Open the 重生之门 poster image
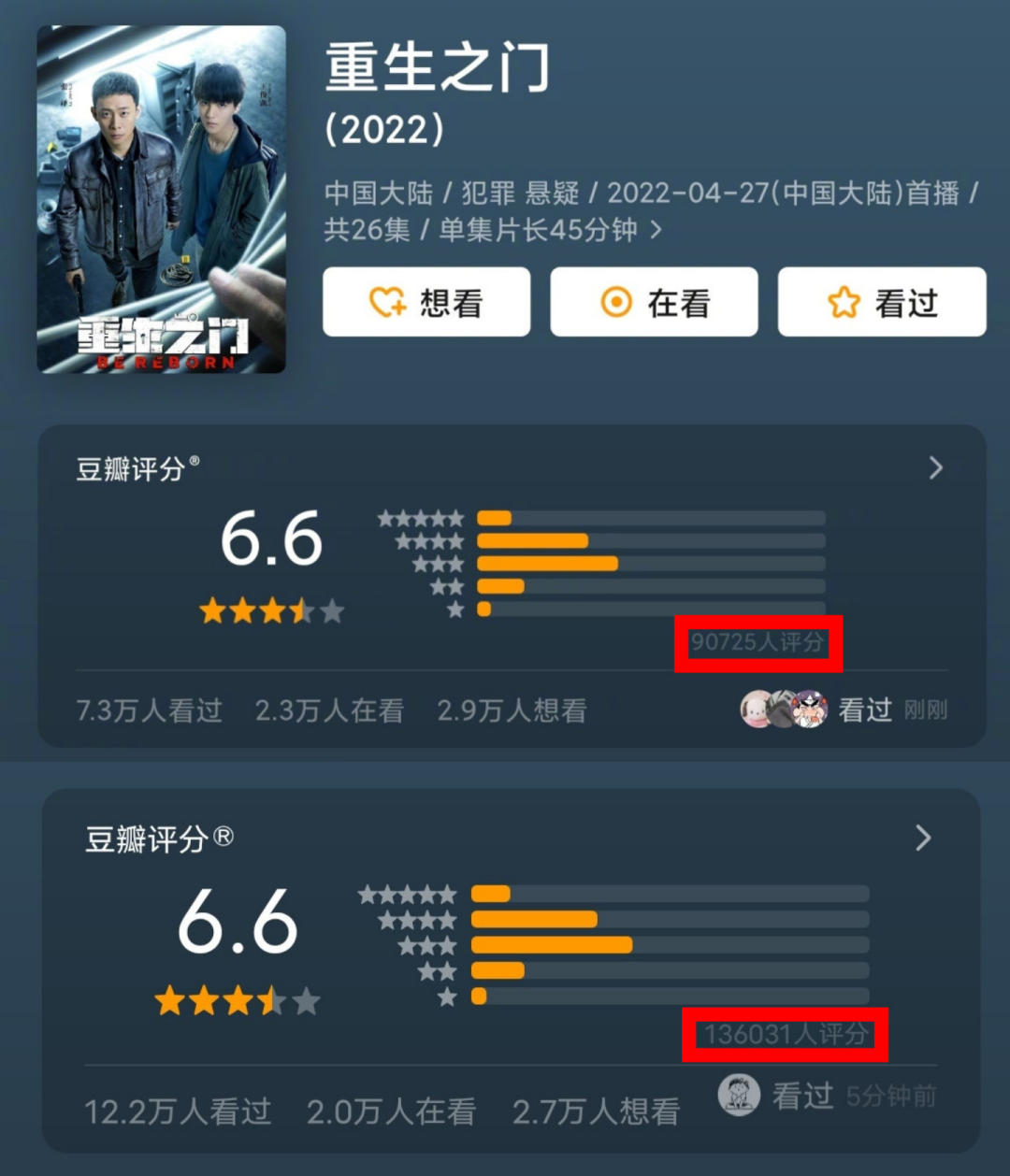Image resolution: width=1010 pixels, height=1176 pixels. click(x=161, y=199)
